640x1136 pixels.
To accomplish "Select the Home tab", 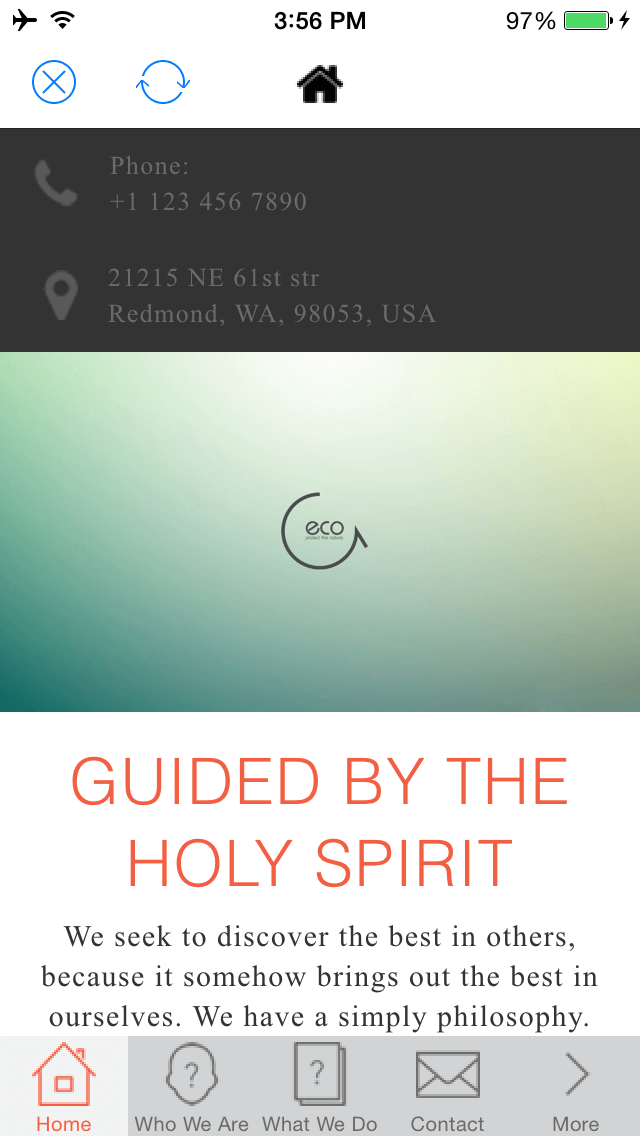I will pos(64,1086).
